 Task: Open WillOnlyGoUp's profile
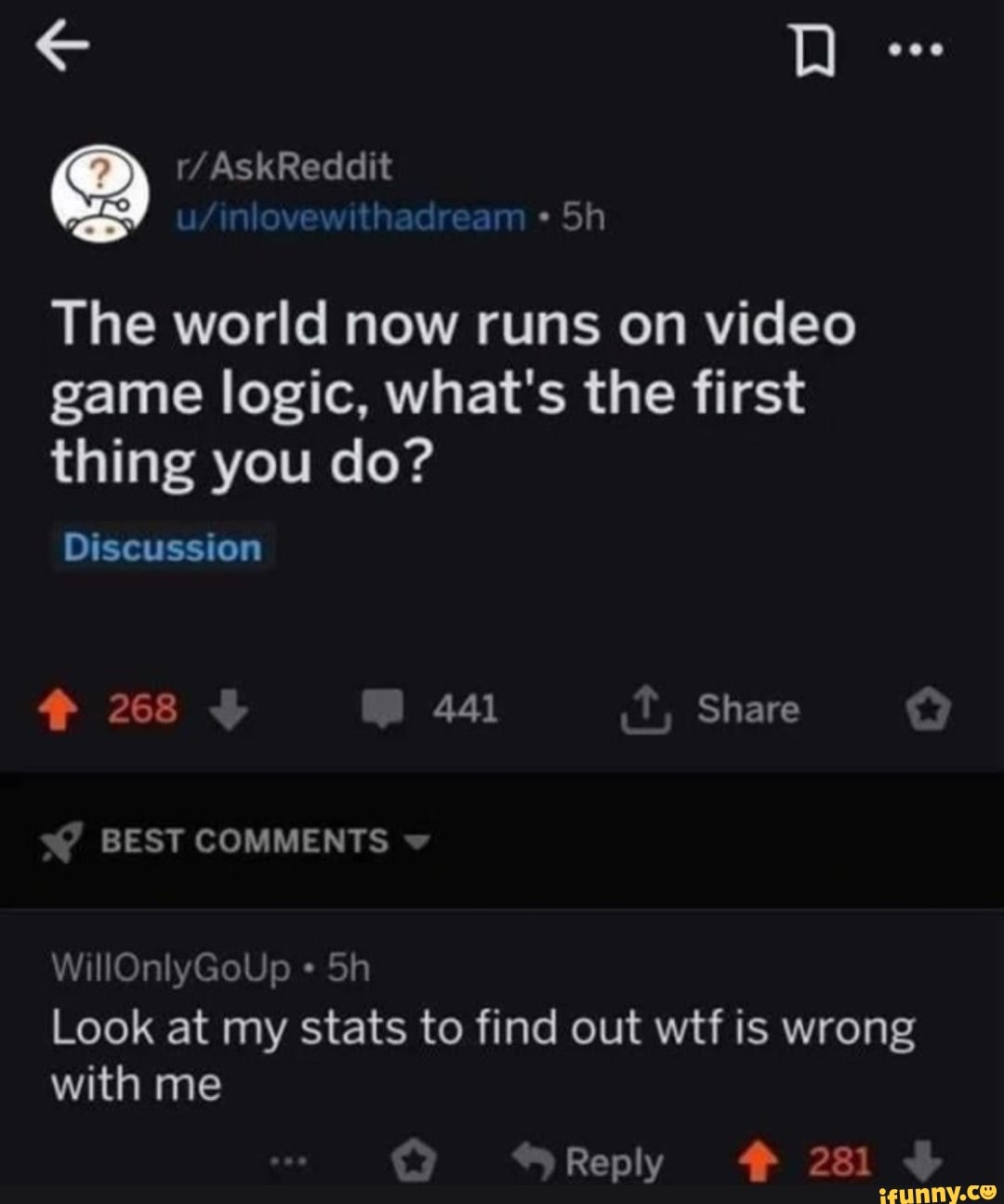pos(171,969)
